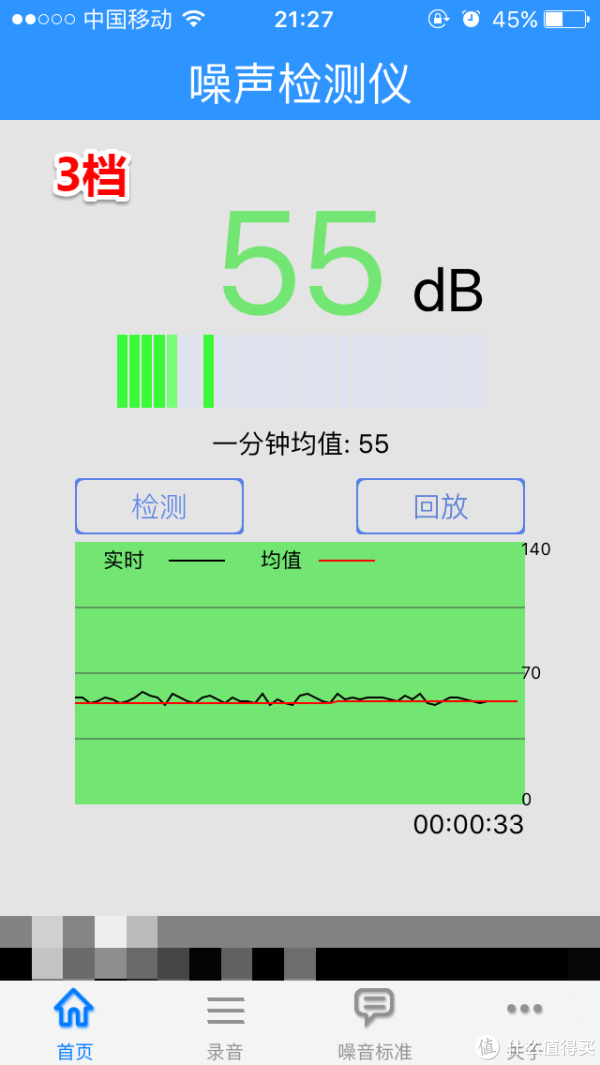Open the 噪音标准 noise standards tab
The image size is (600, 1065).
375,1024
